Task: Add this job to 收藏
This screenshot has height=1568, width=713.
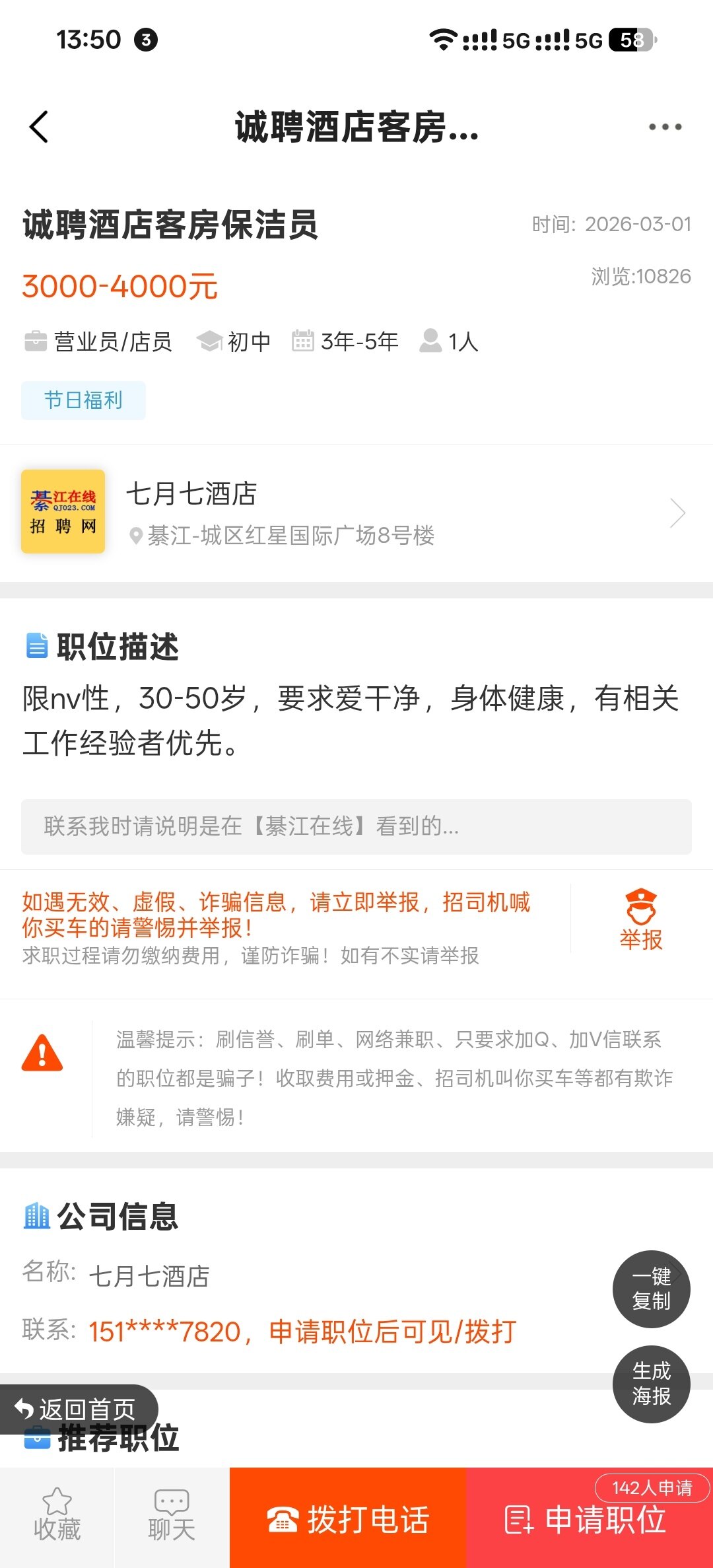Action: 57,1517
